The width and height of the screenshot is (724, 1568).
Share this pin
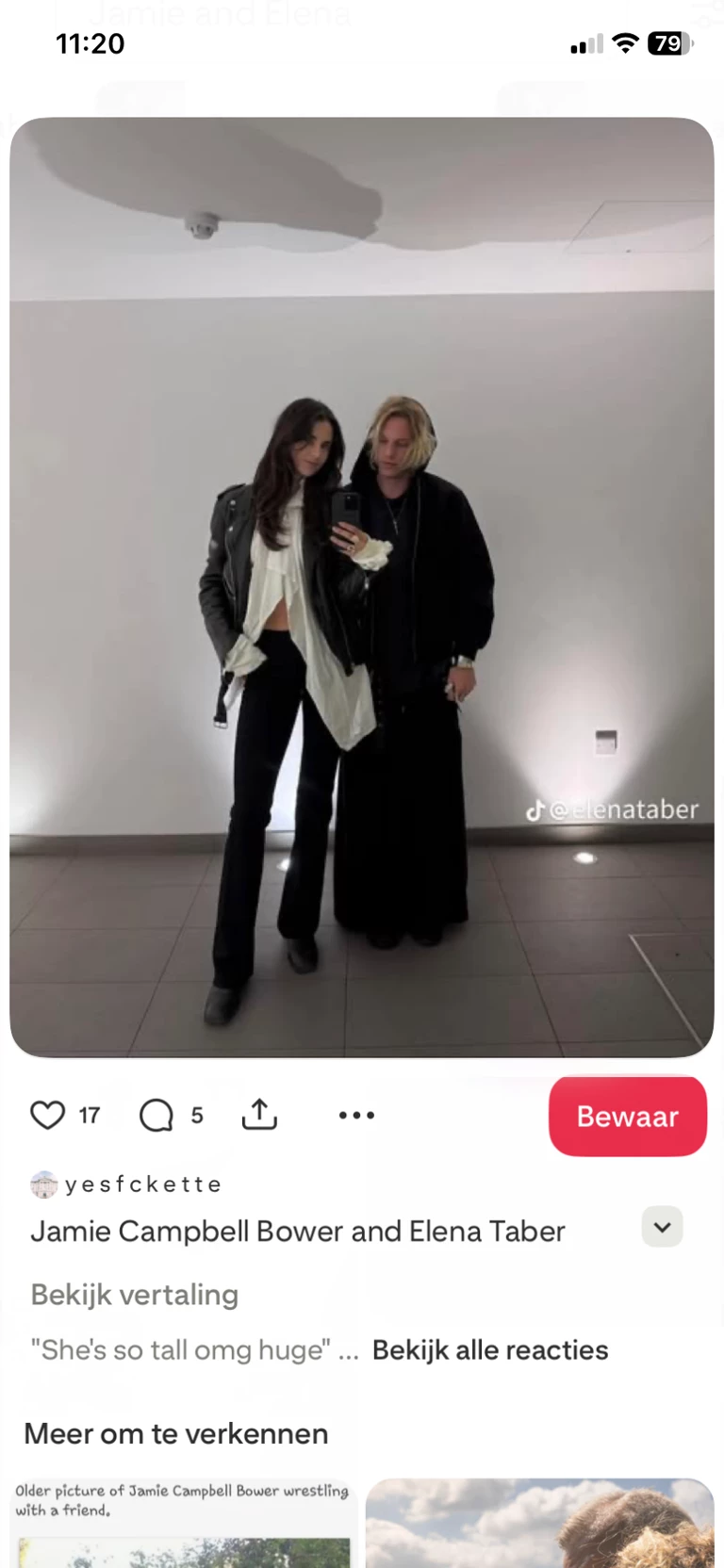(x=259, y=1114)
